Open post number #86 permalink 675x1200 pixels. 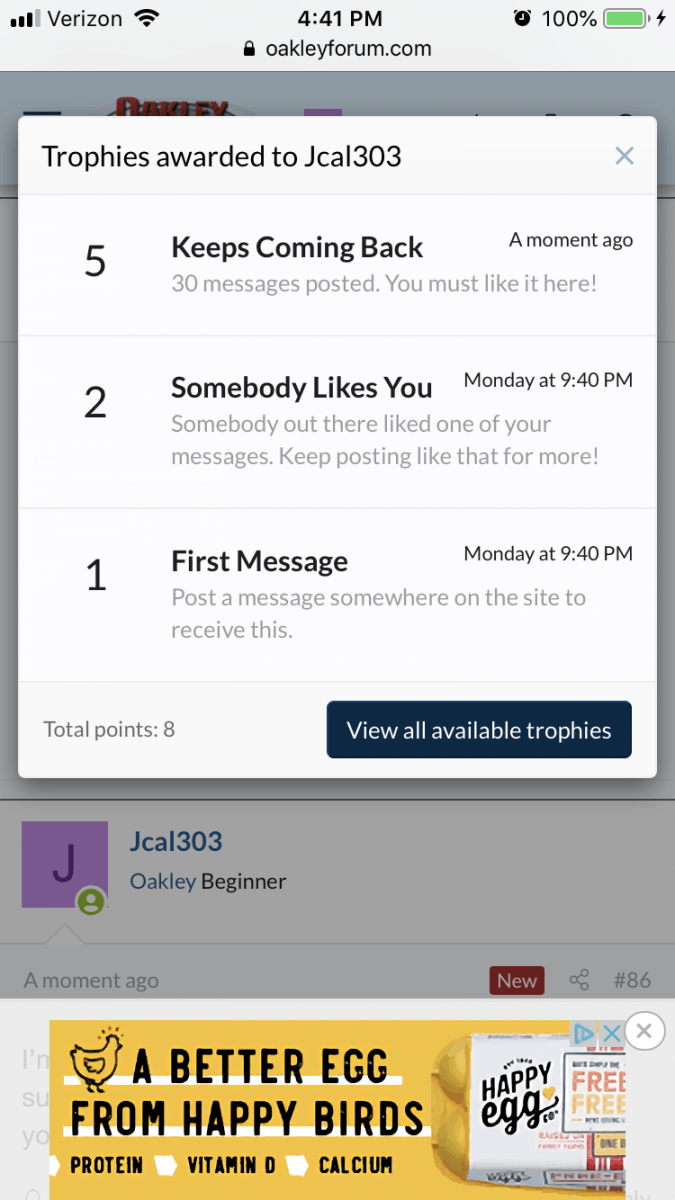[632, 980]
